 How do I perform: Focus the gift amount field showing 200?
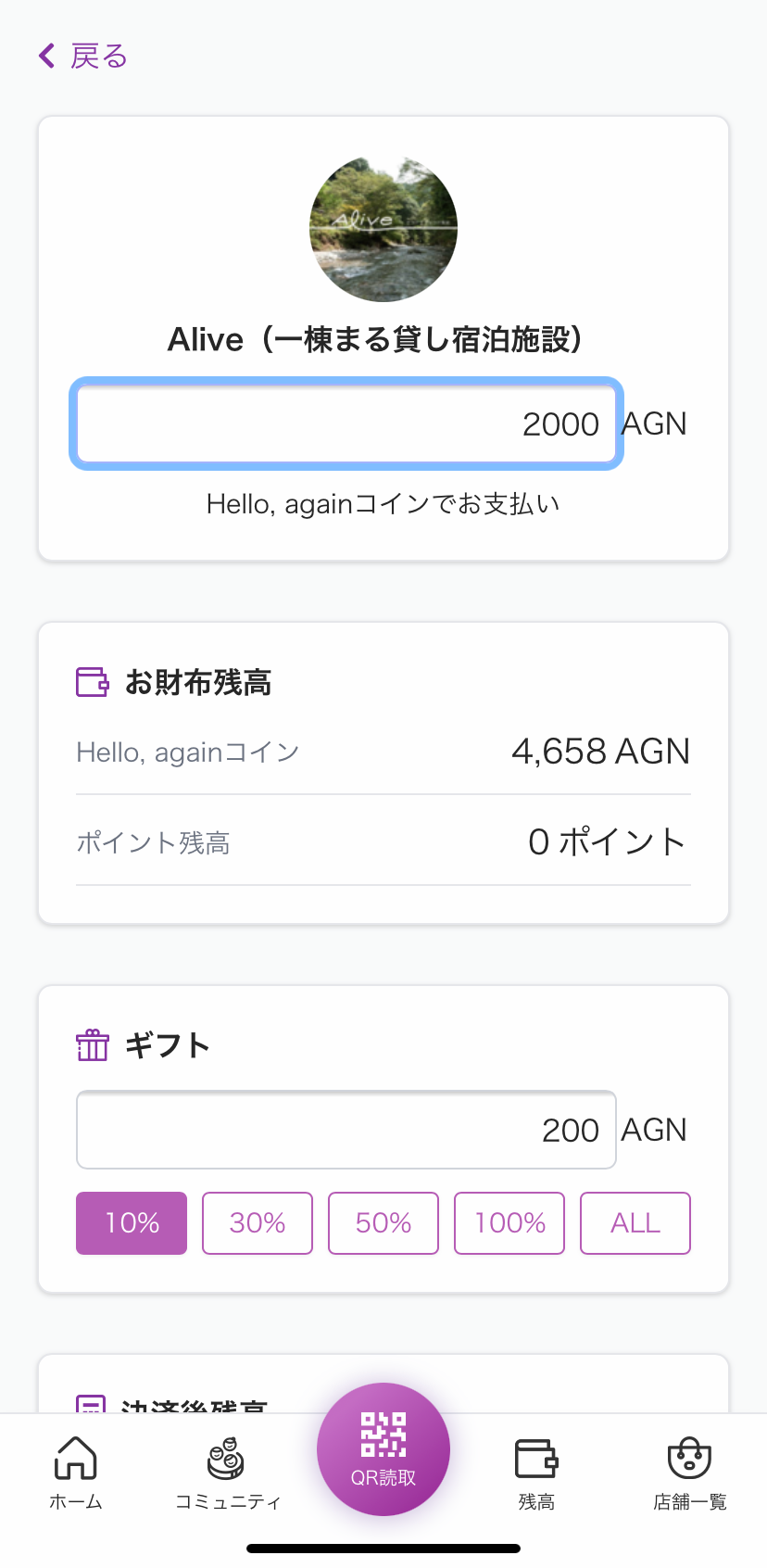tap(346, 1130)
